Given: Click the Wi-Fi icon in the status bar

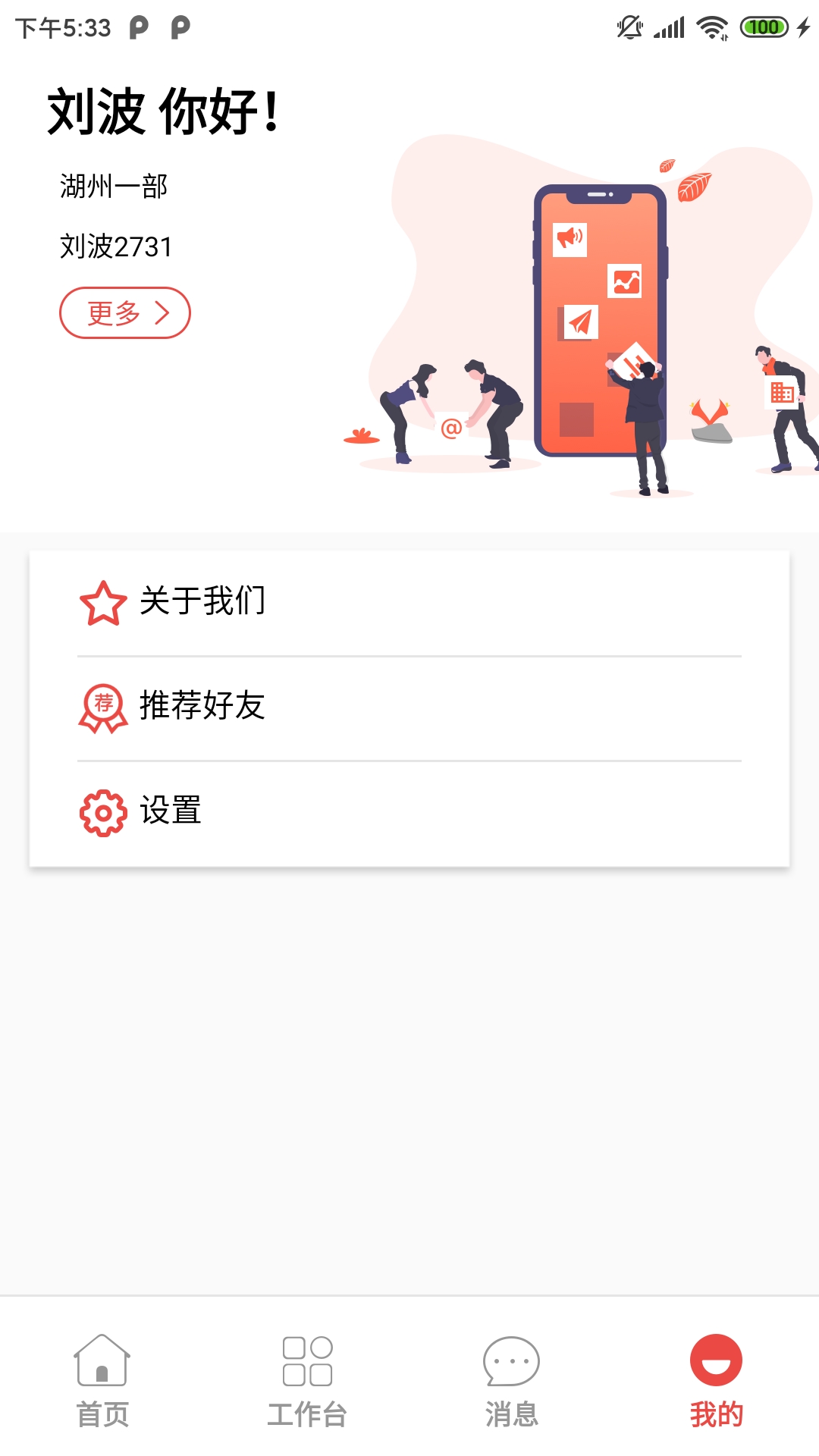Looking at the screenshot, I should tap(711, 26).
